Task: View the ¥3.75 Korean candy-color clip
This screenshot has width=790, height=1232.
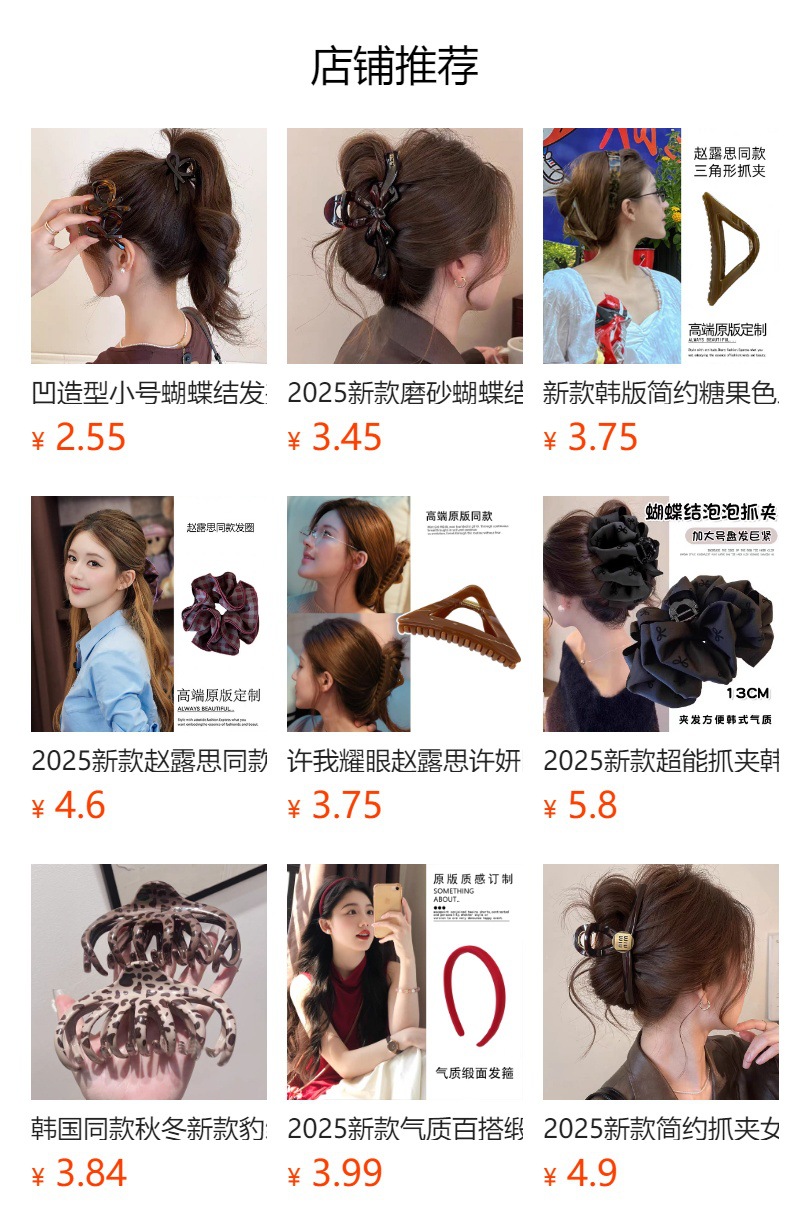Action: 661,246
